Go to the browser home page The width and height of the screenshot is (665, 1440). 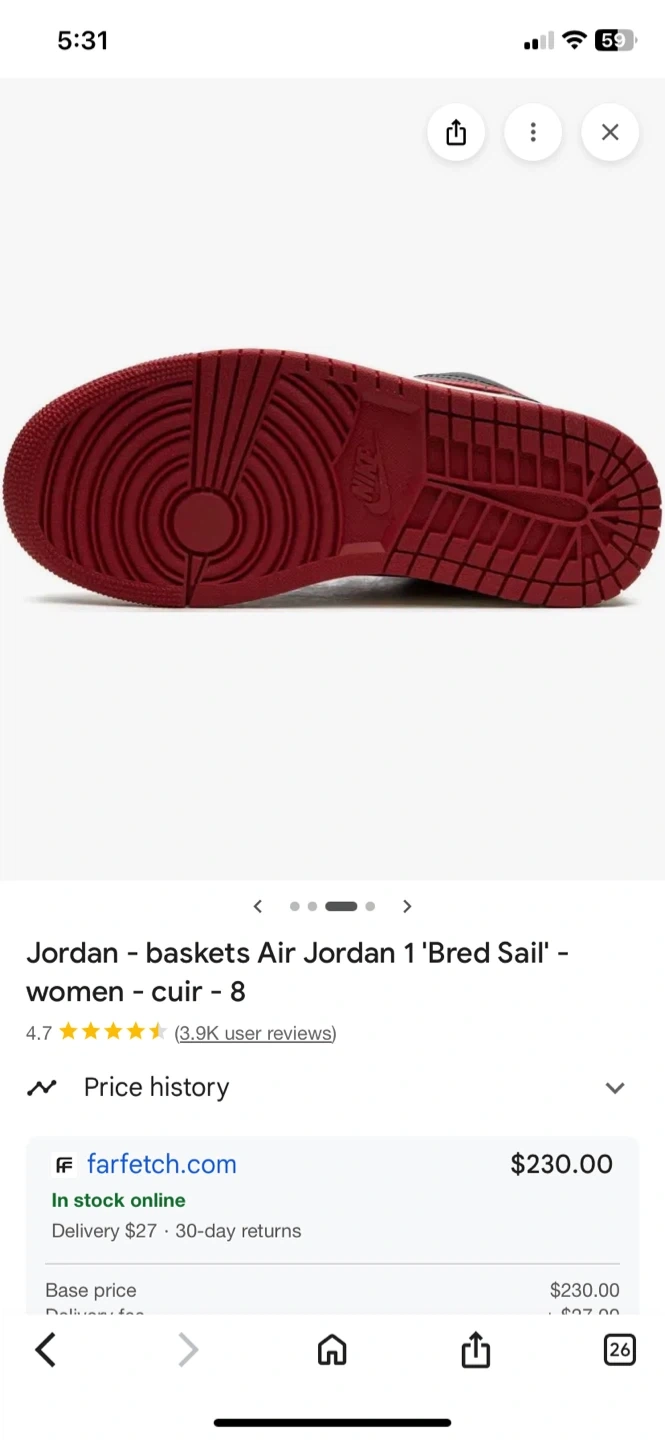click(x=331, y=1350)
